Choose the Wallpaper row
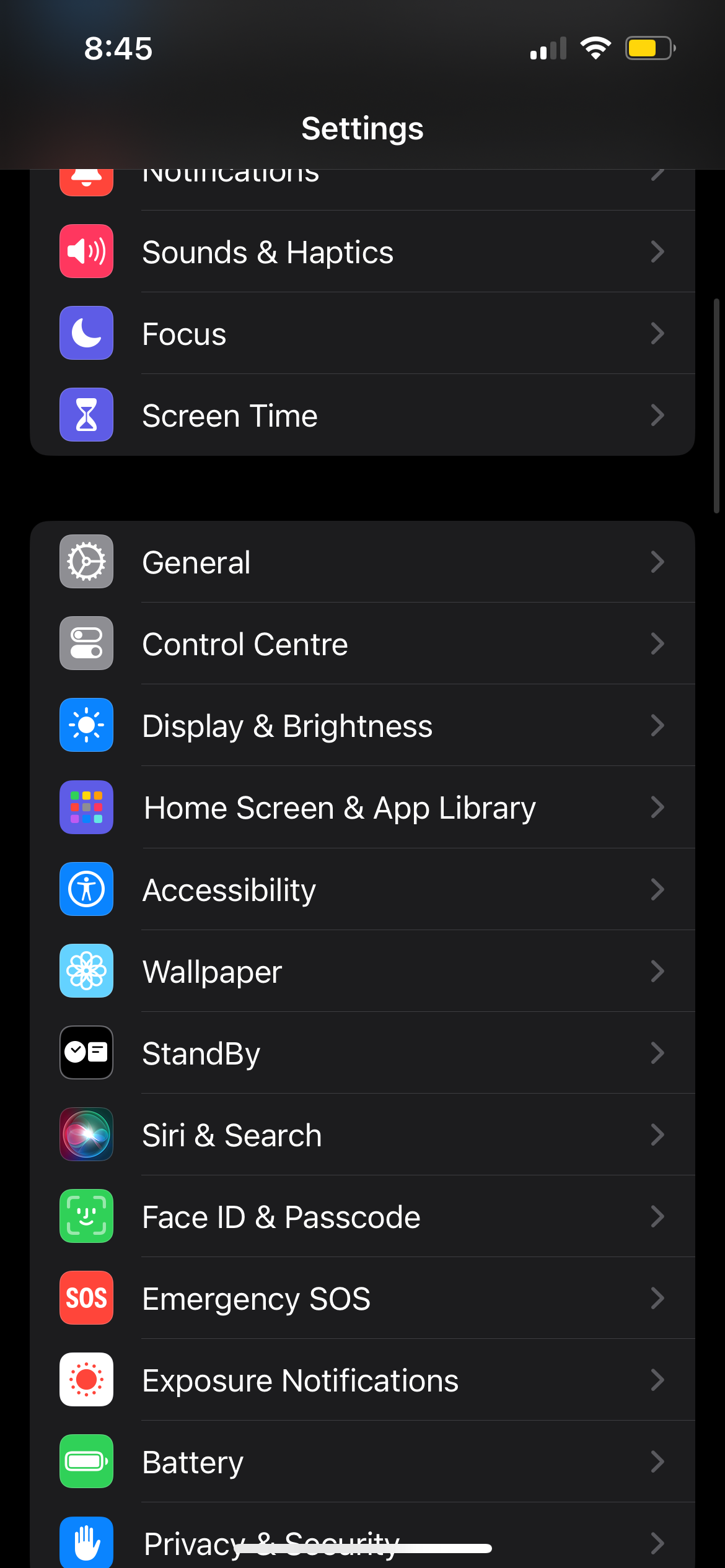Image resolution: width=725 pixels, height=1568 pixels. pyautogui.click(x=362, y=972)
